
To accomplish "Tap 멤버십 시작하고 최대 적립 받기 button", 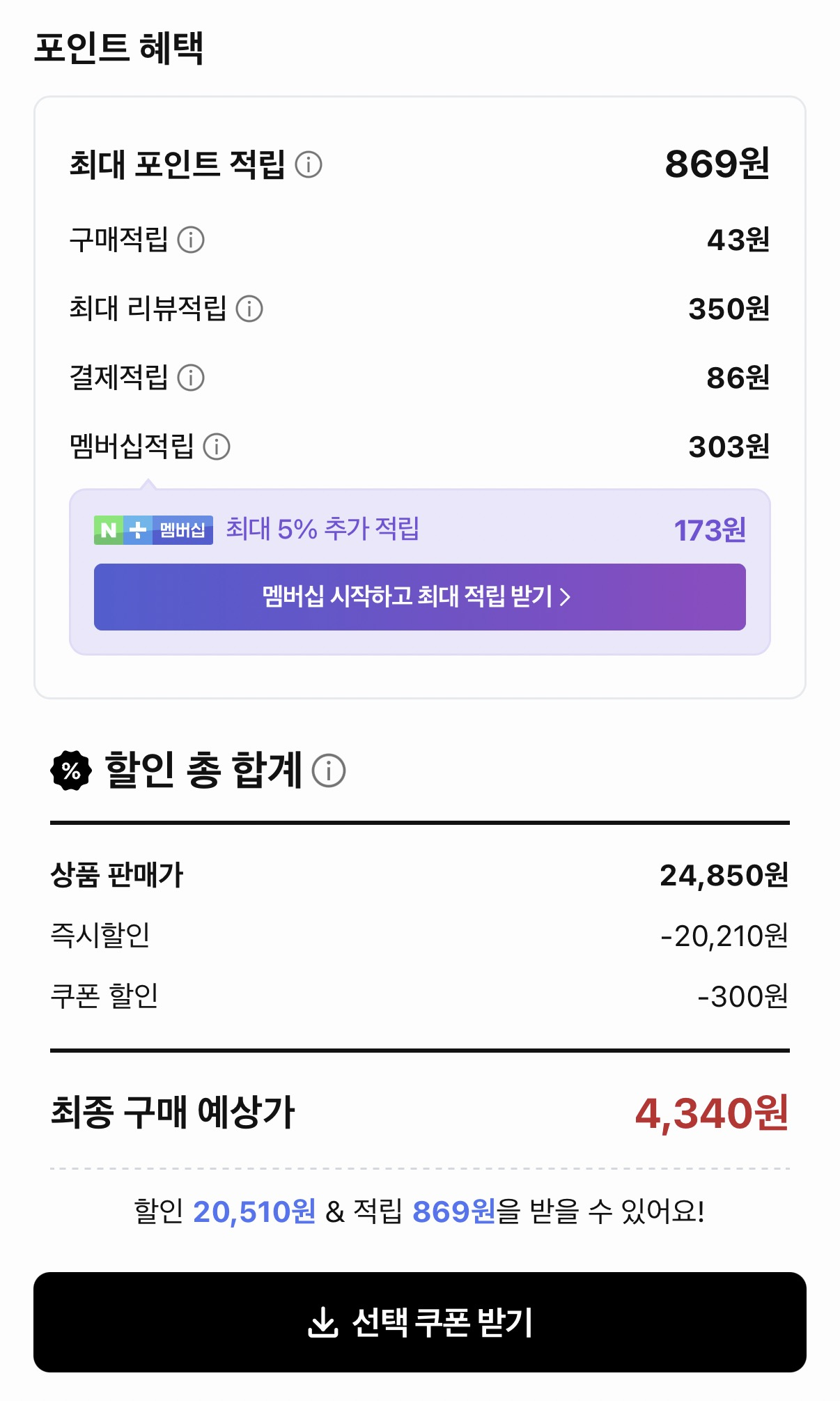I will 419,597.
